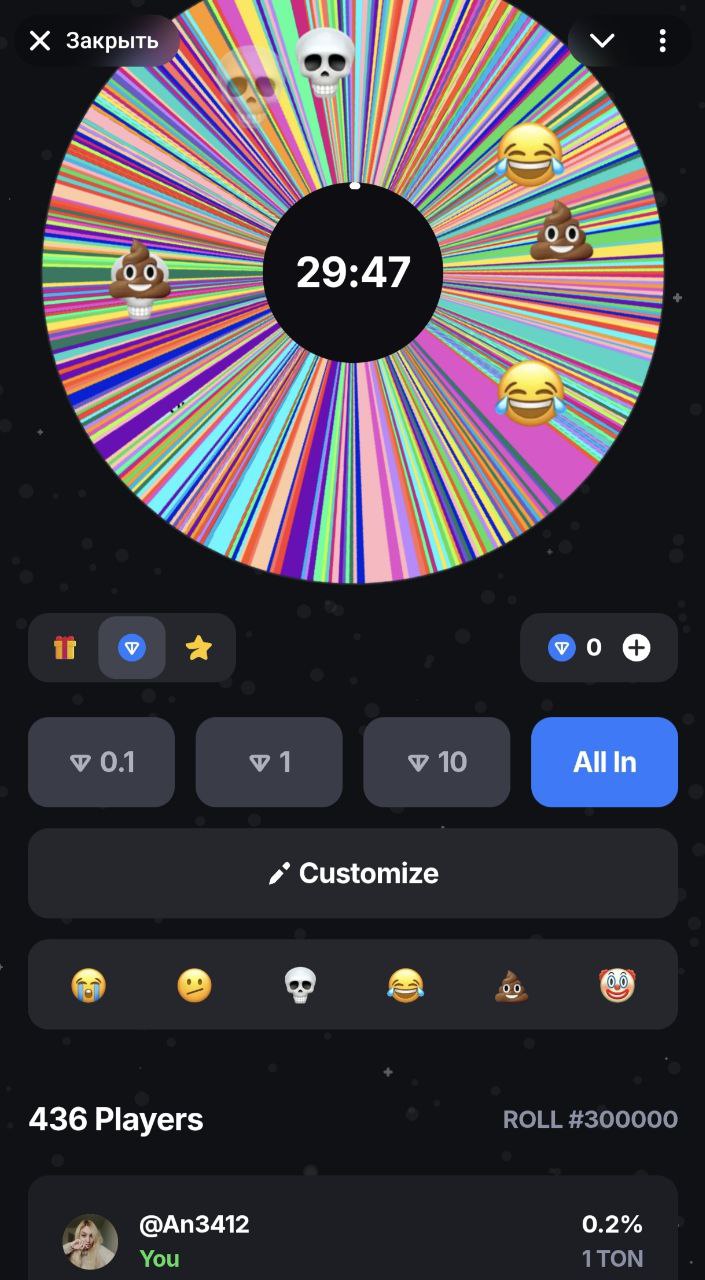This screenshot has width=705, height=1280.
Task: Choose the 10 TON bet
Action: (x=436, y=762)
